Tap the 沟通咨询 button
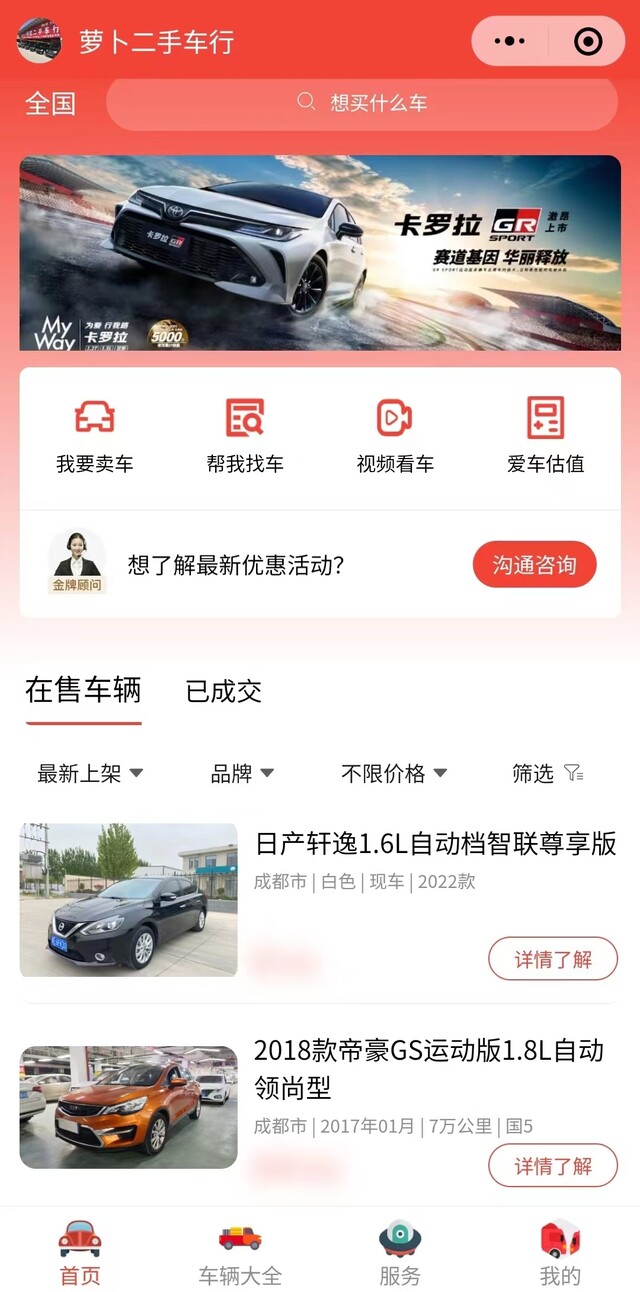640x1292 pixels. (x=534, y=565)
